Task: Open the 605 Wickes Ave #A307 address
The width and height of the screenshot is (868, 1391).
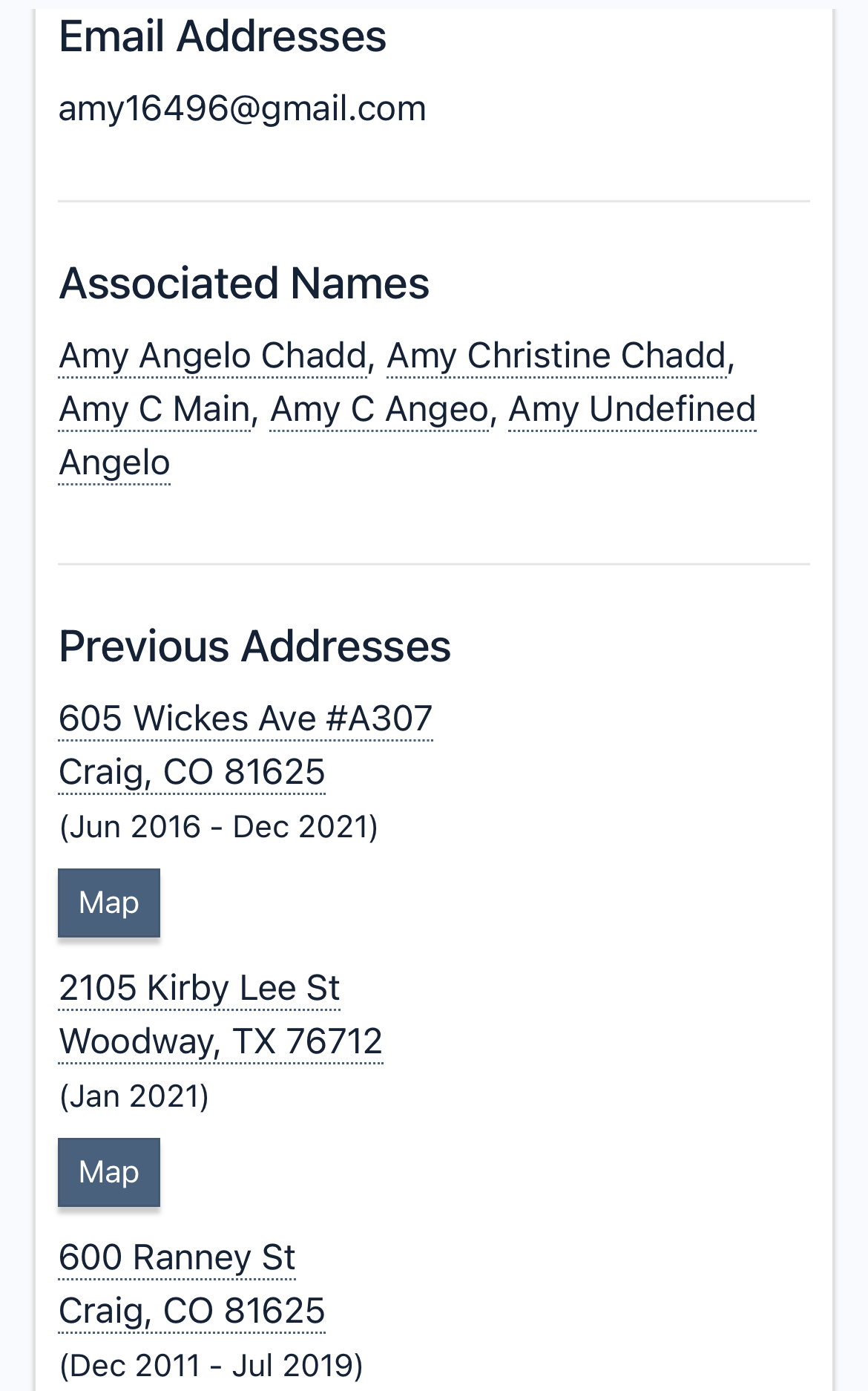Action: tap(245, 719)
